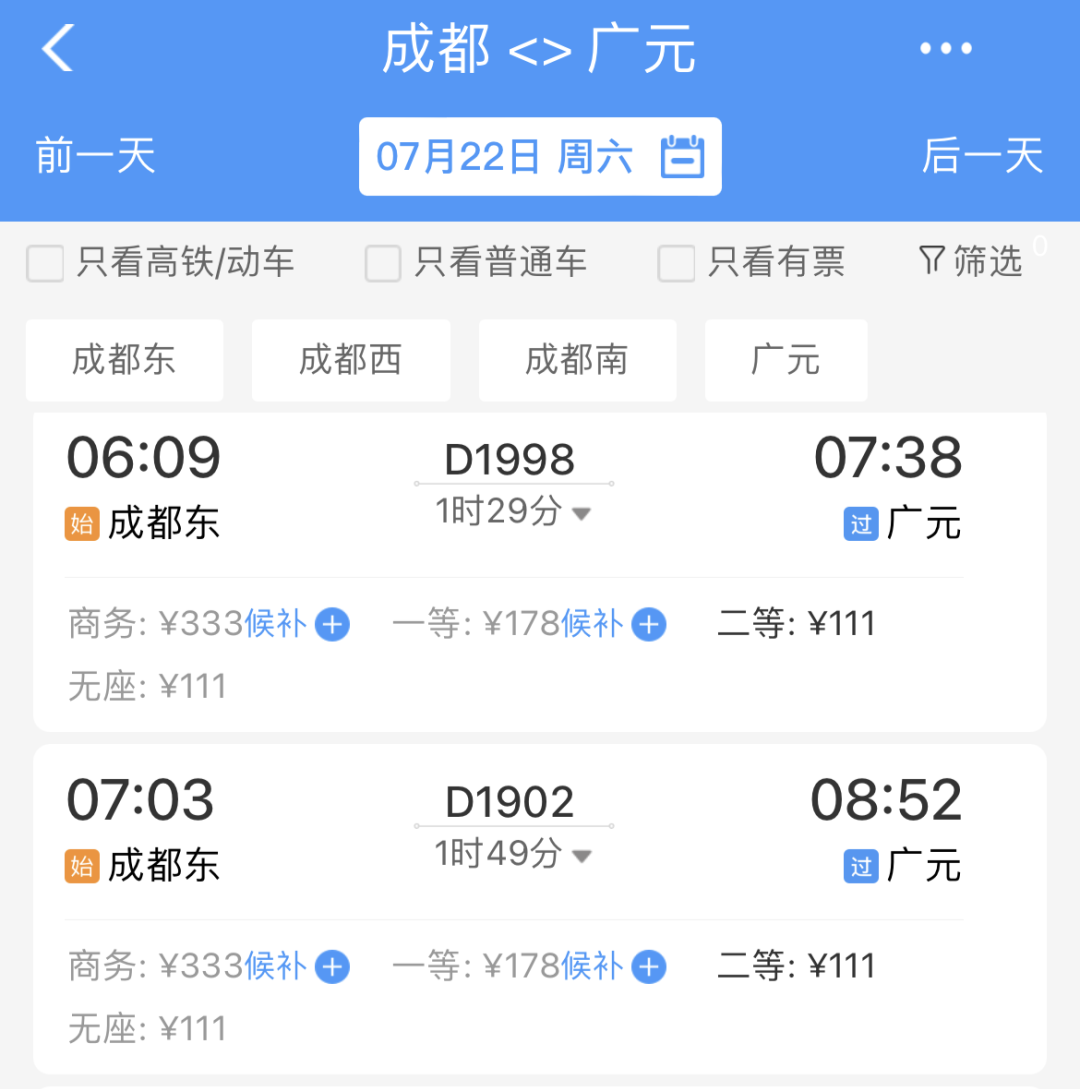The width and height of the screenshot is (1080, 1089).
Task: Open the date picker showing 07月22日 周六
Action: click(540, 157)
